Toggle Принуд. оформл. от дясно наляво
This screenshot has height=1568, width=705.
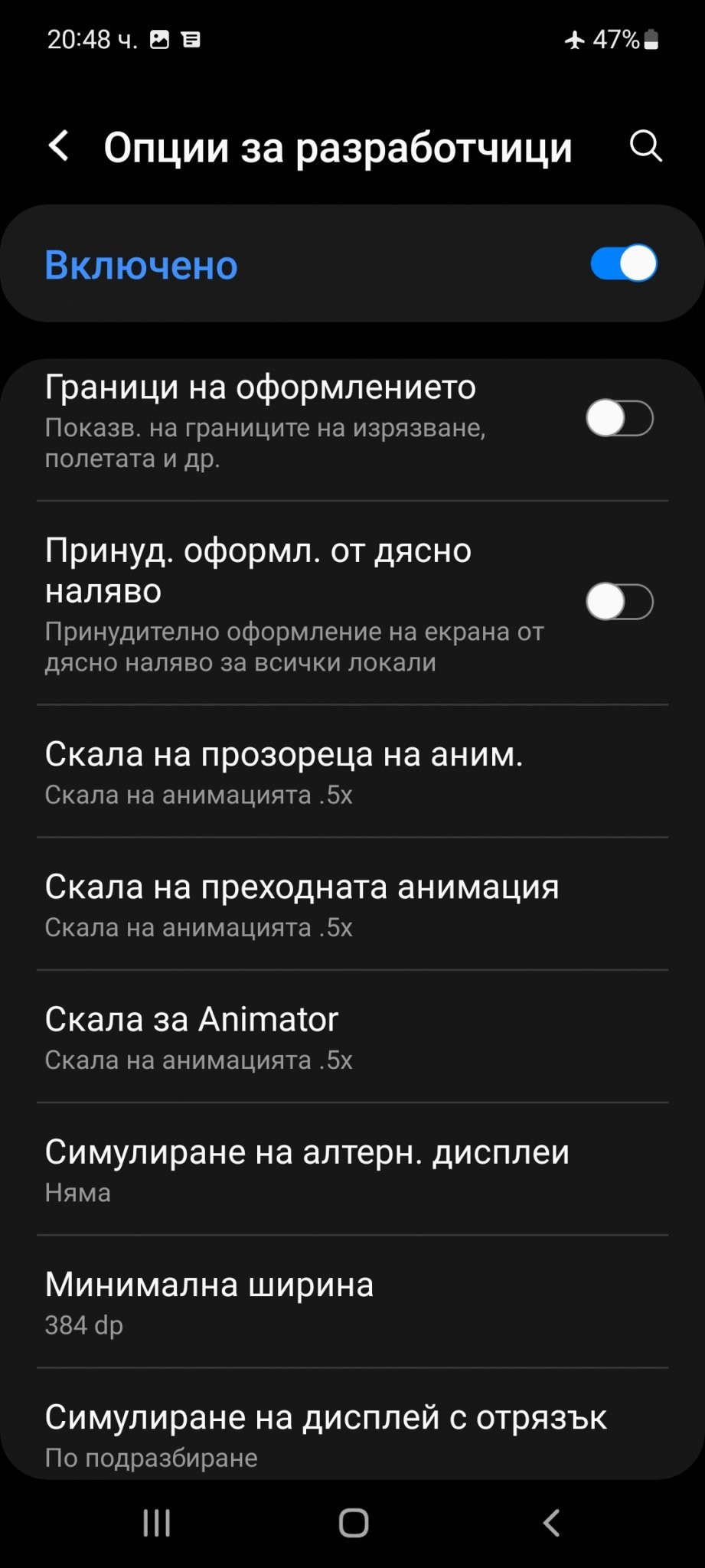pos(619,603)
